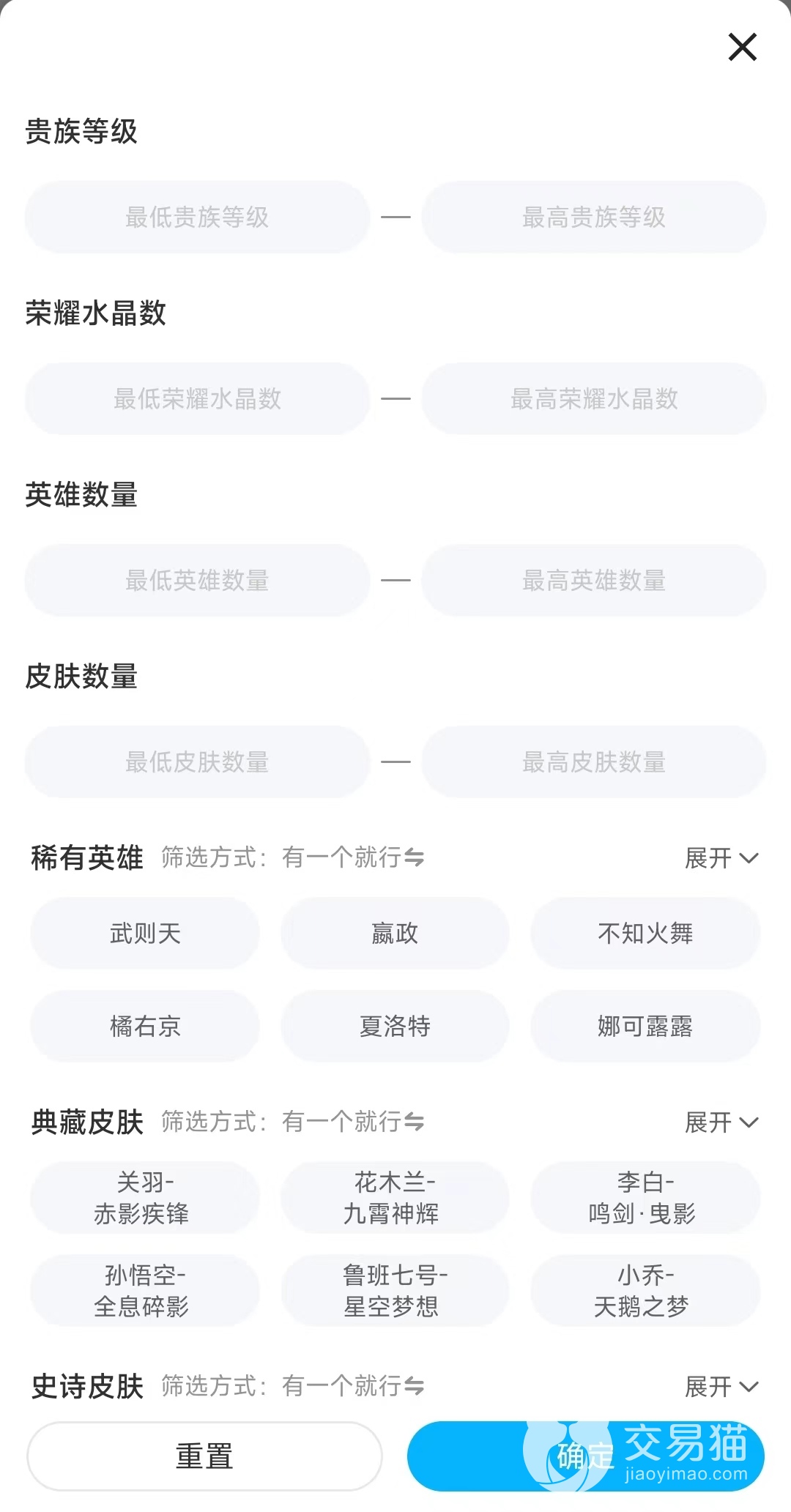Close the filter panel
This screenshot has height=1512, width=791.
pos(742,48)
